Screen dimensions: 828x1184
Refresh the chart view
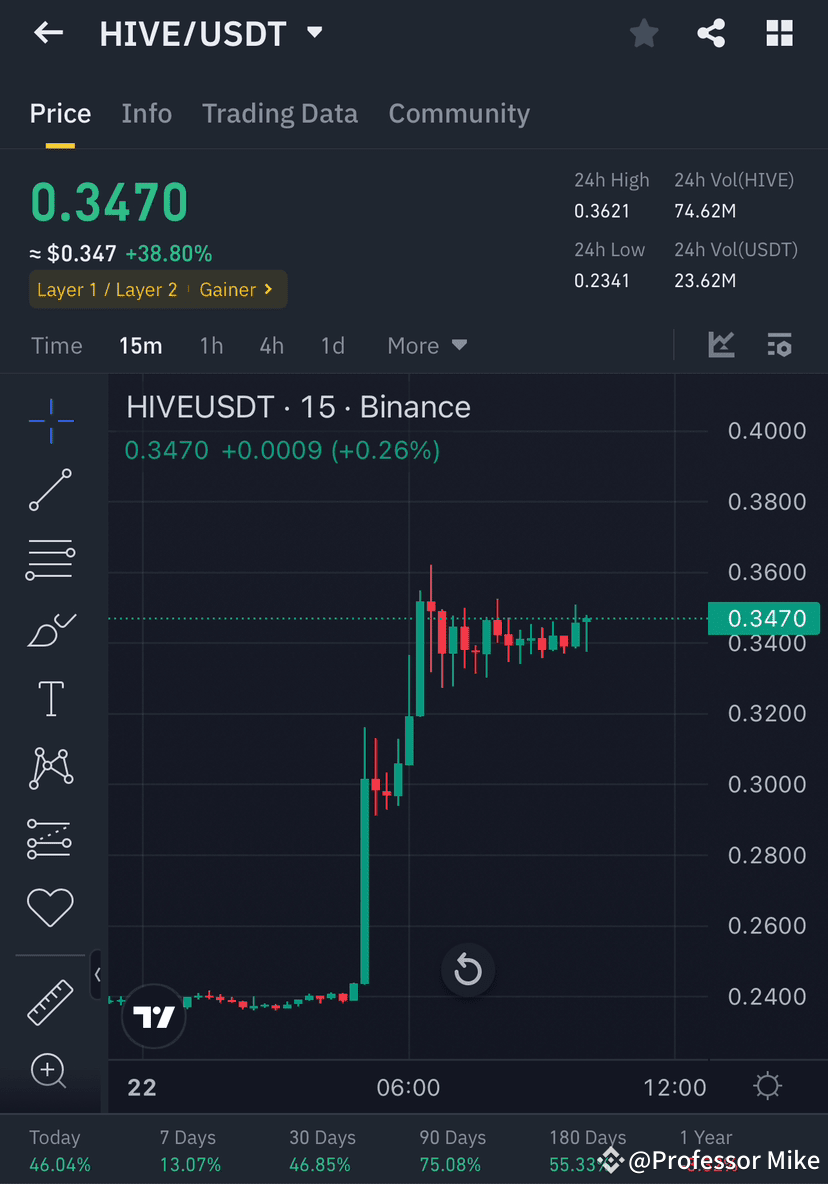click(x=468, y=970)
